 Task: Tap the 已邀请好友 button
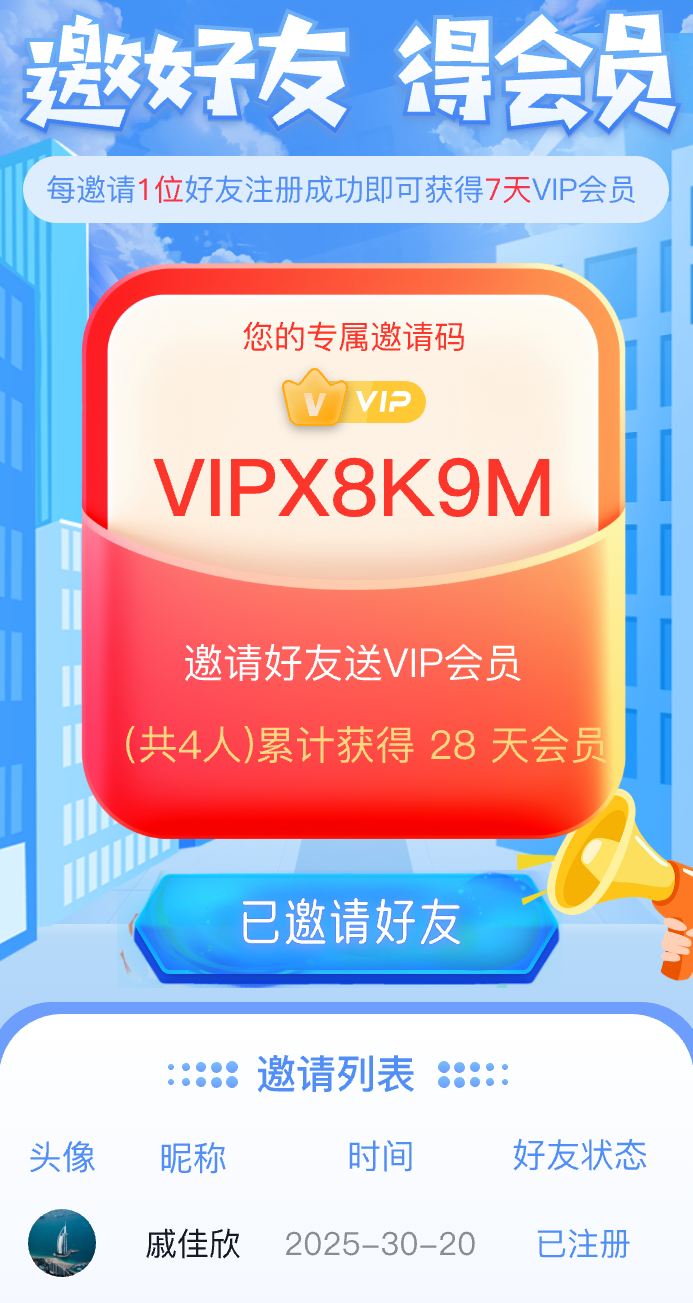click(x=346, y=924)
